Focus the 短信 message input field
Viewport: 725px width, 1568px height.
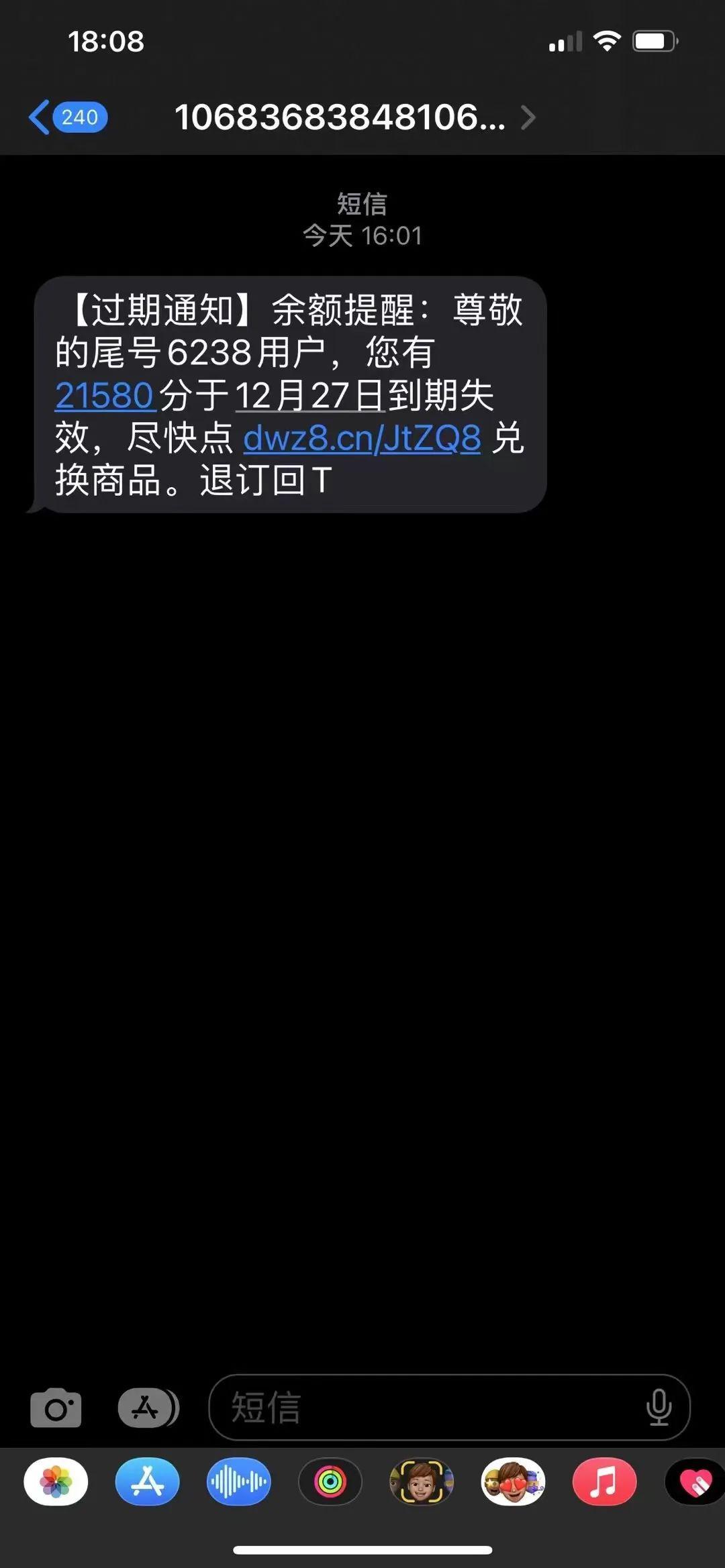(430, 1407)
